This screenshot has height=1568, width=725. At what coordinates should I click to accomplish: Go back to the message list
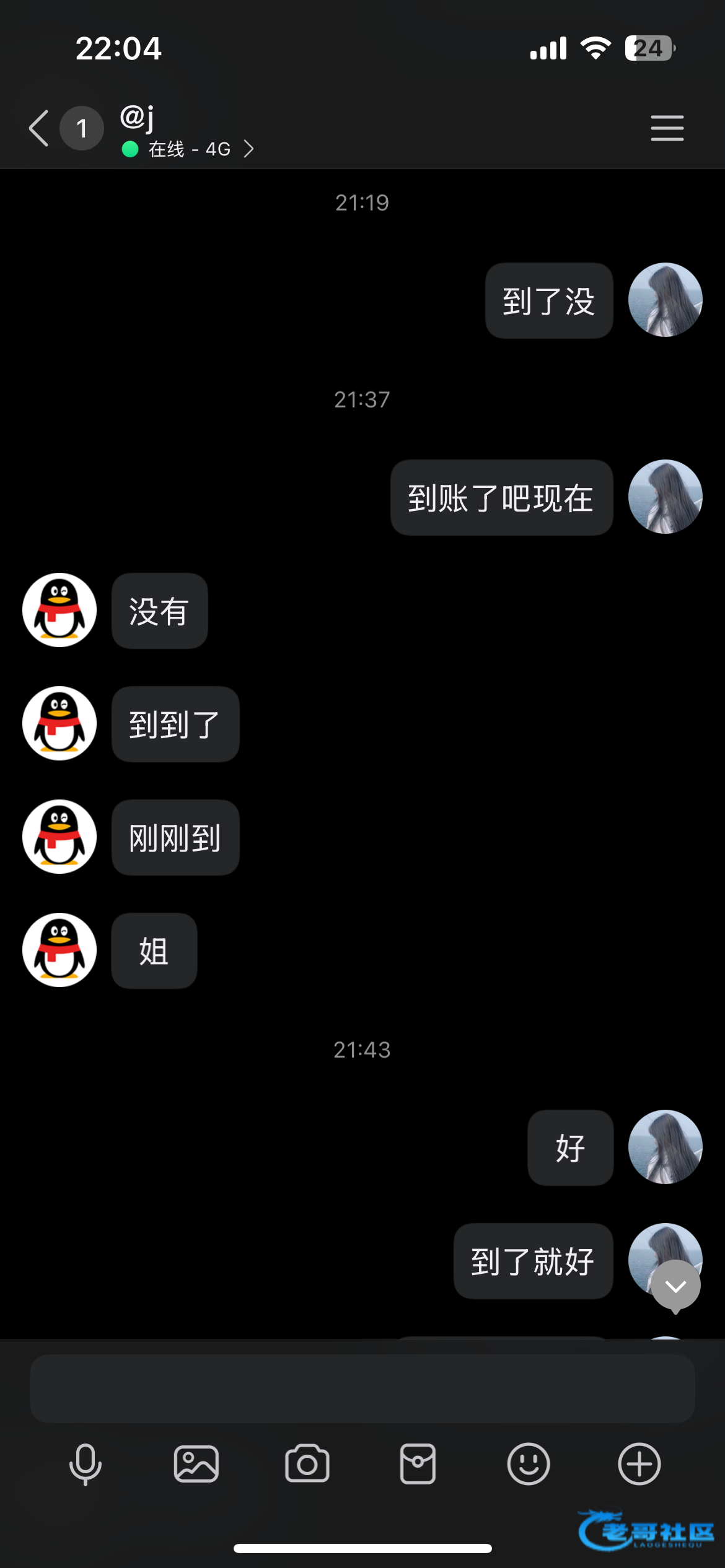coord(40,128)
